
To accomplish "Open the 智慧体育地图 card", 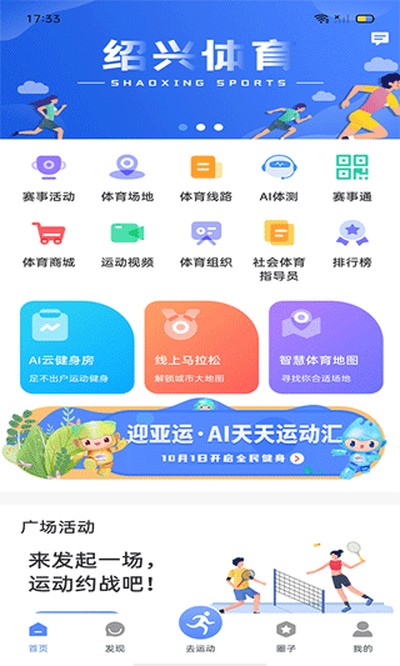I will [x=326, y=347].
